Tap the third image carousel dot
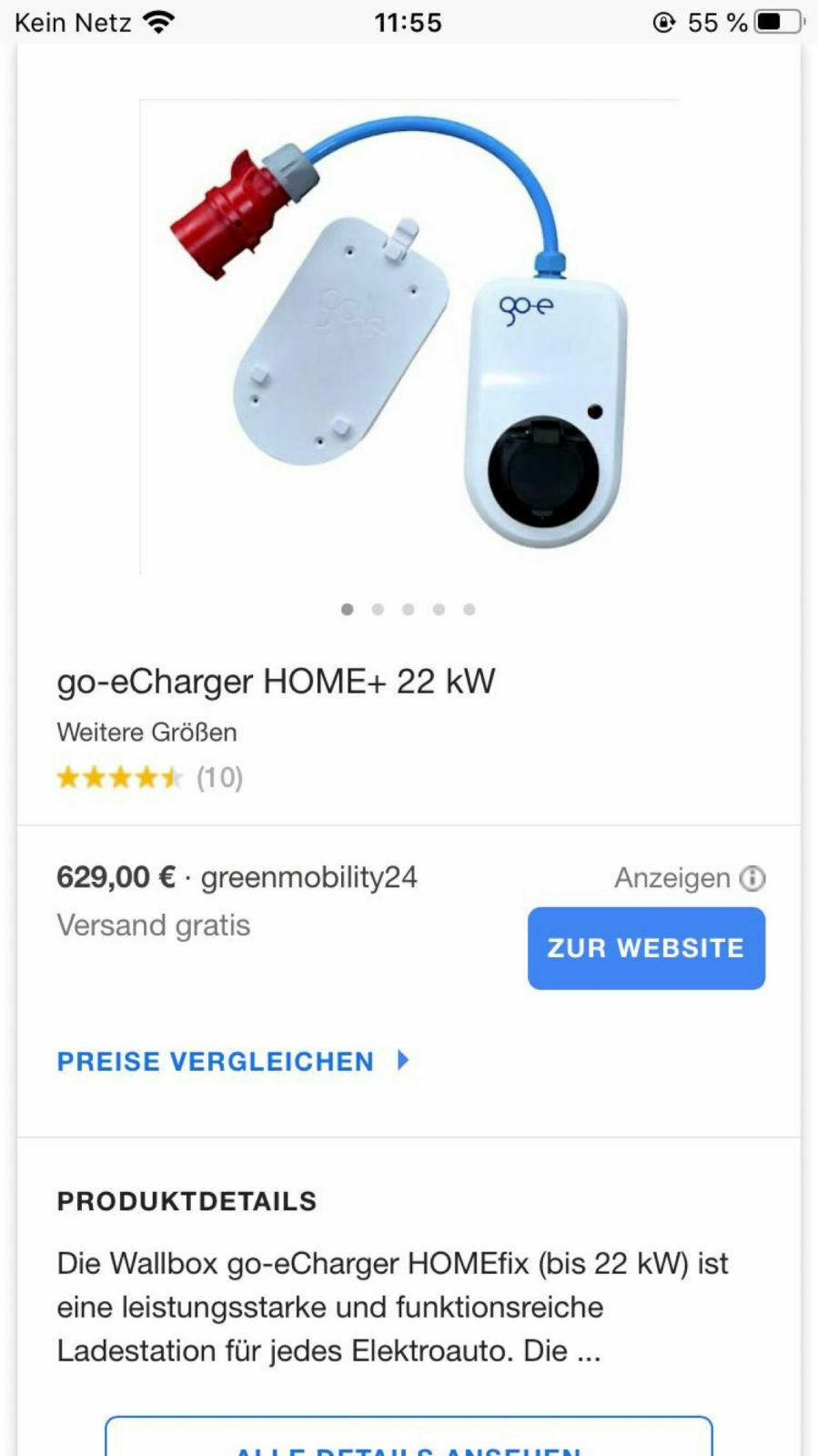818x1456 pixels. [x=409, y=610]
